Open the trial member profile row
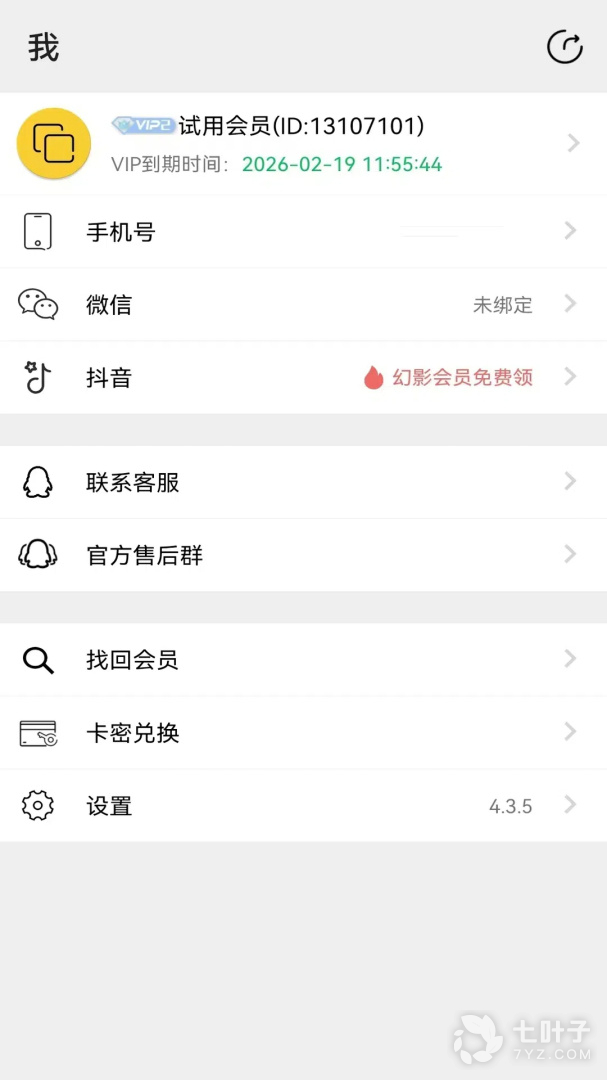 (303, 144)
